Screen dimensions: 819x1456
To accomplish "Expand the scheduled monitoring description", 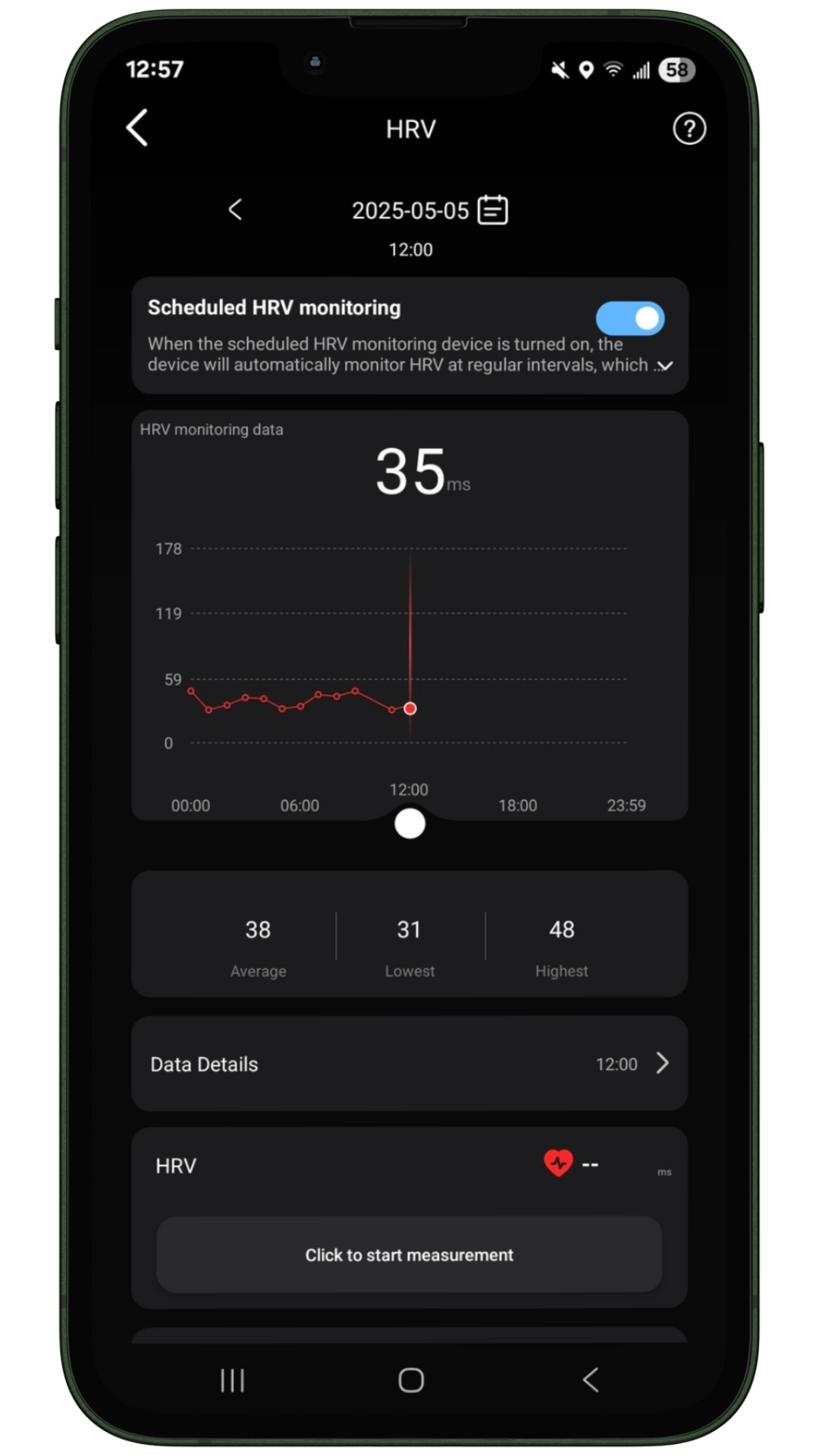I will (665, 366).
